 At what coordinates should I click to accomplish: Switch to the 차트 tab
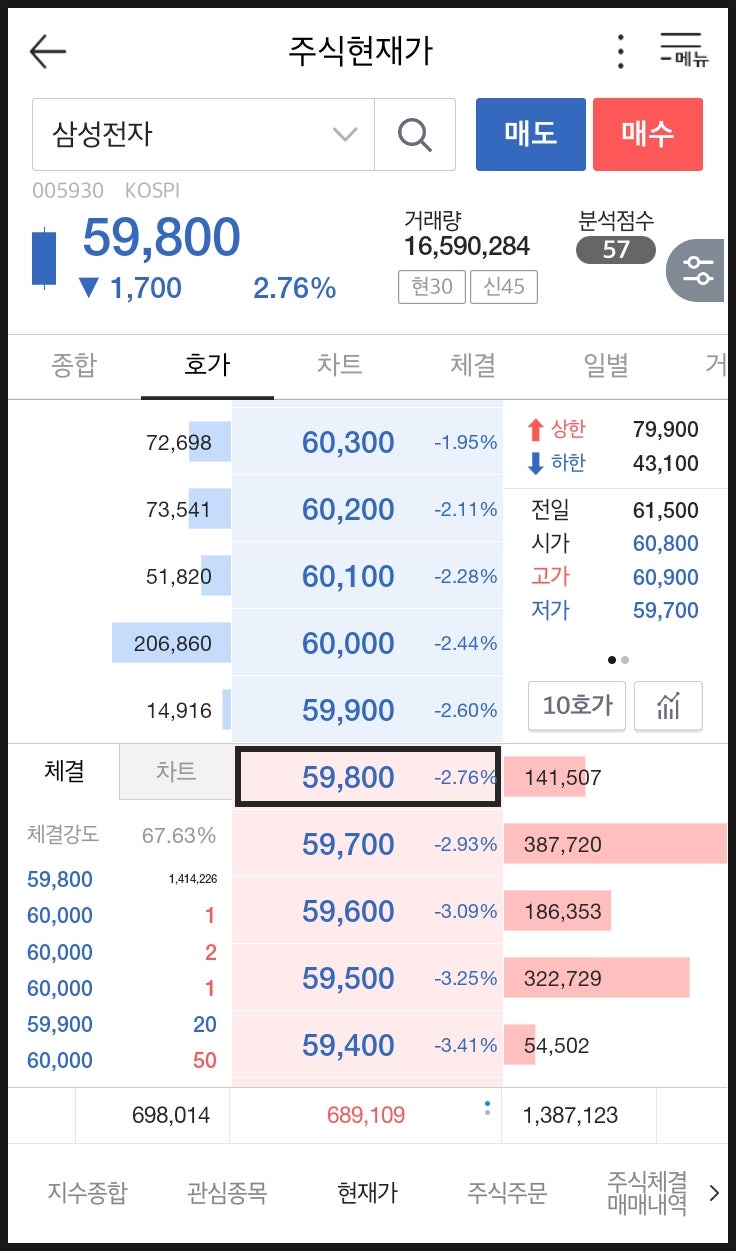point(340,366)
